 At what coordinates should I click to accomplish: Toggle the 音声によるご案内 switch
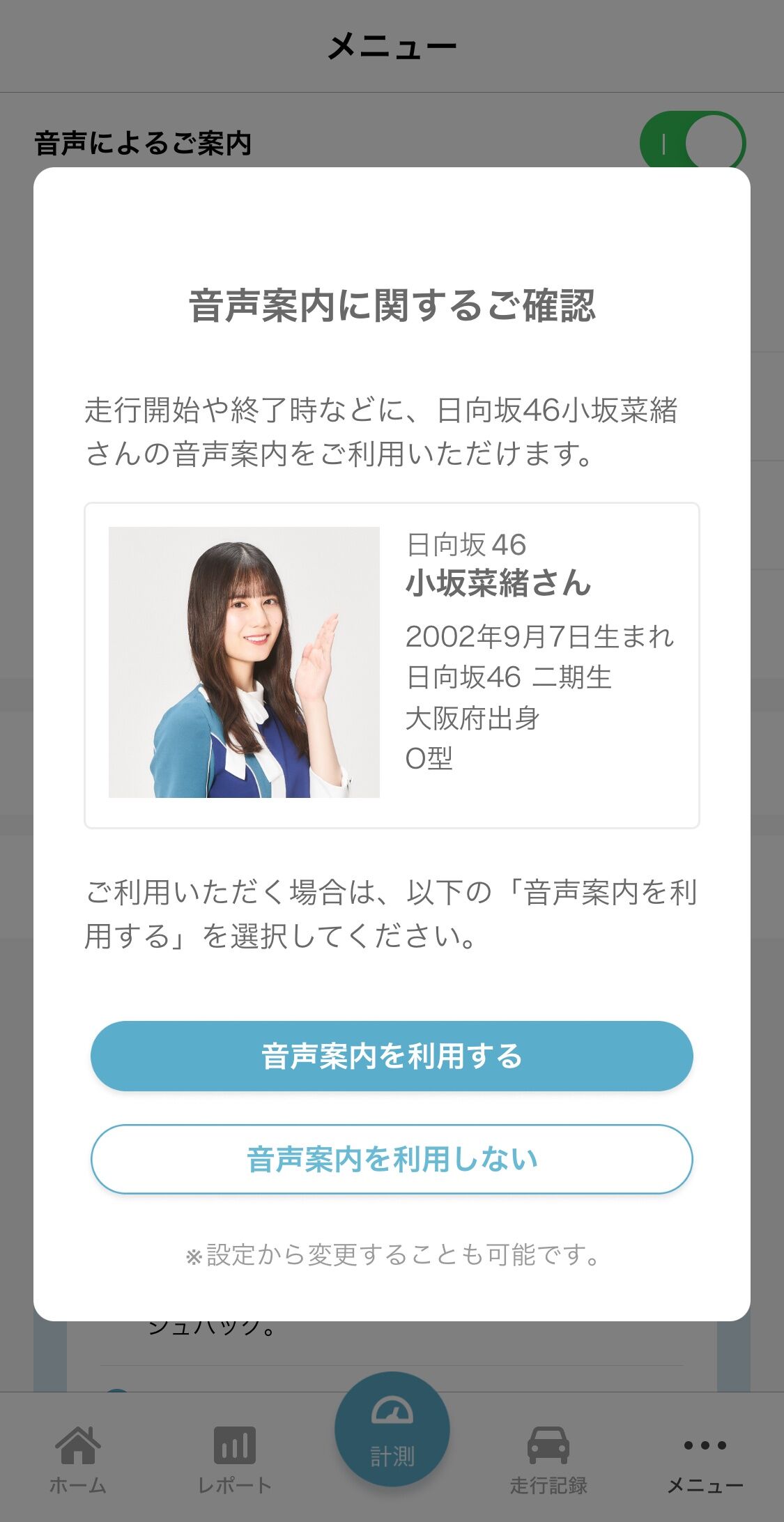click(x=693, y=144)
